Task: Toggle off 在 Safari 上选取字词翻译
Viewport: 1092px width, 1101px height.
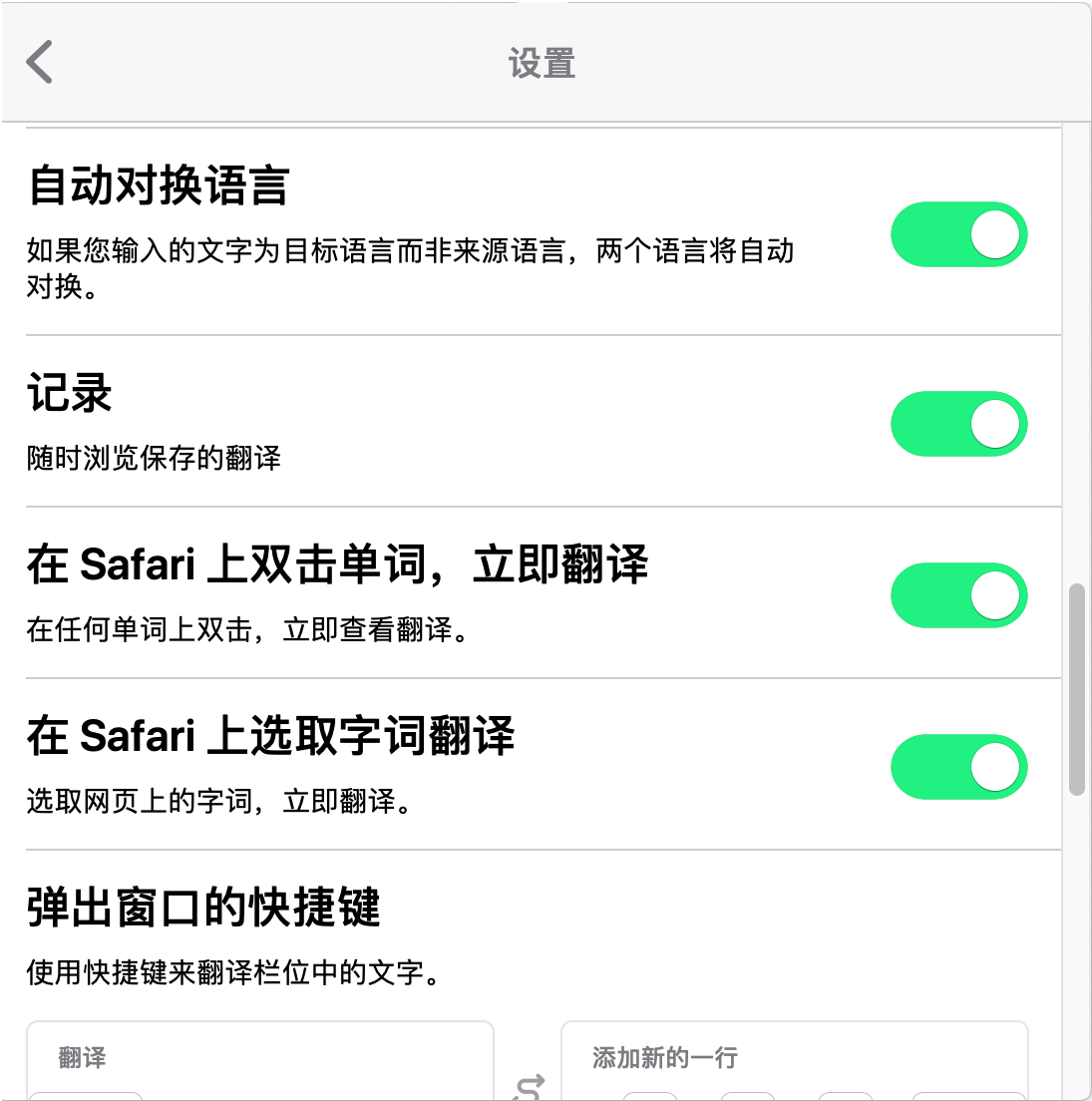Action: click(957, 767)
